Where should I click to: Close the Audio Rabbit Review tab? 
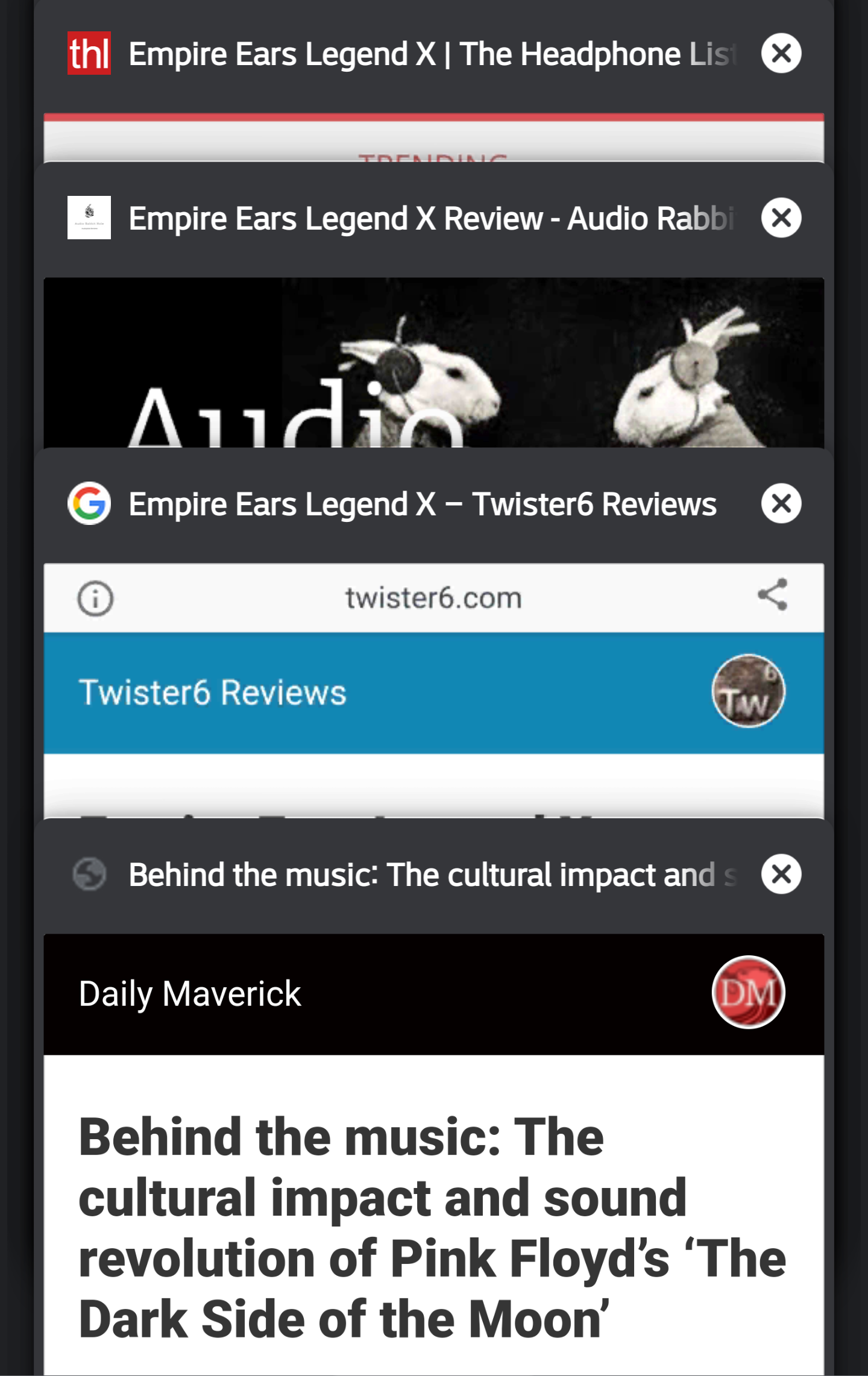point(781,218)
